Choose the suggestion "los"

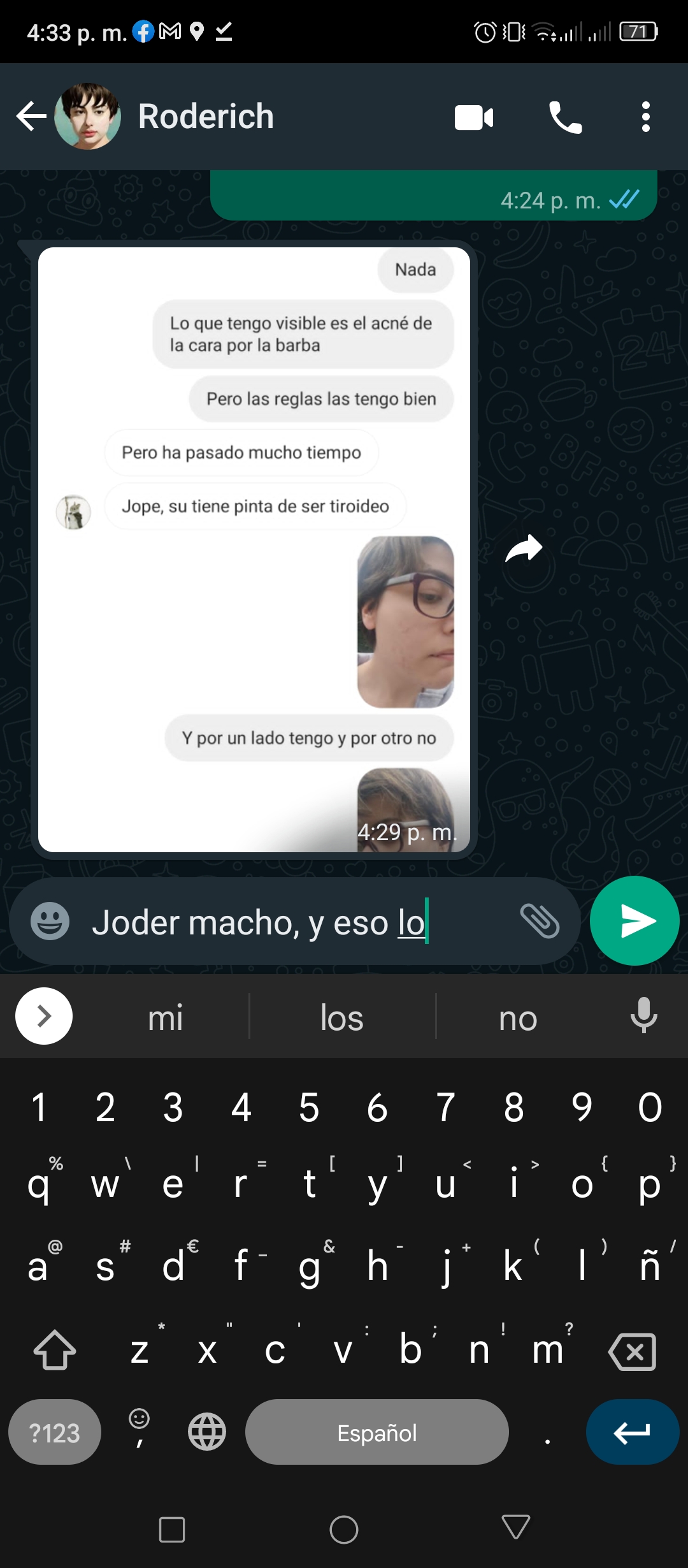coord(342,1017)
